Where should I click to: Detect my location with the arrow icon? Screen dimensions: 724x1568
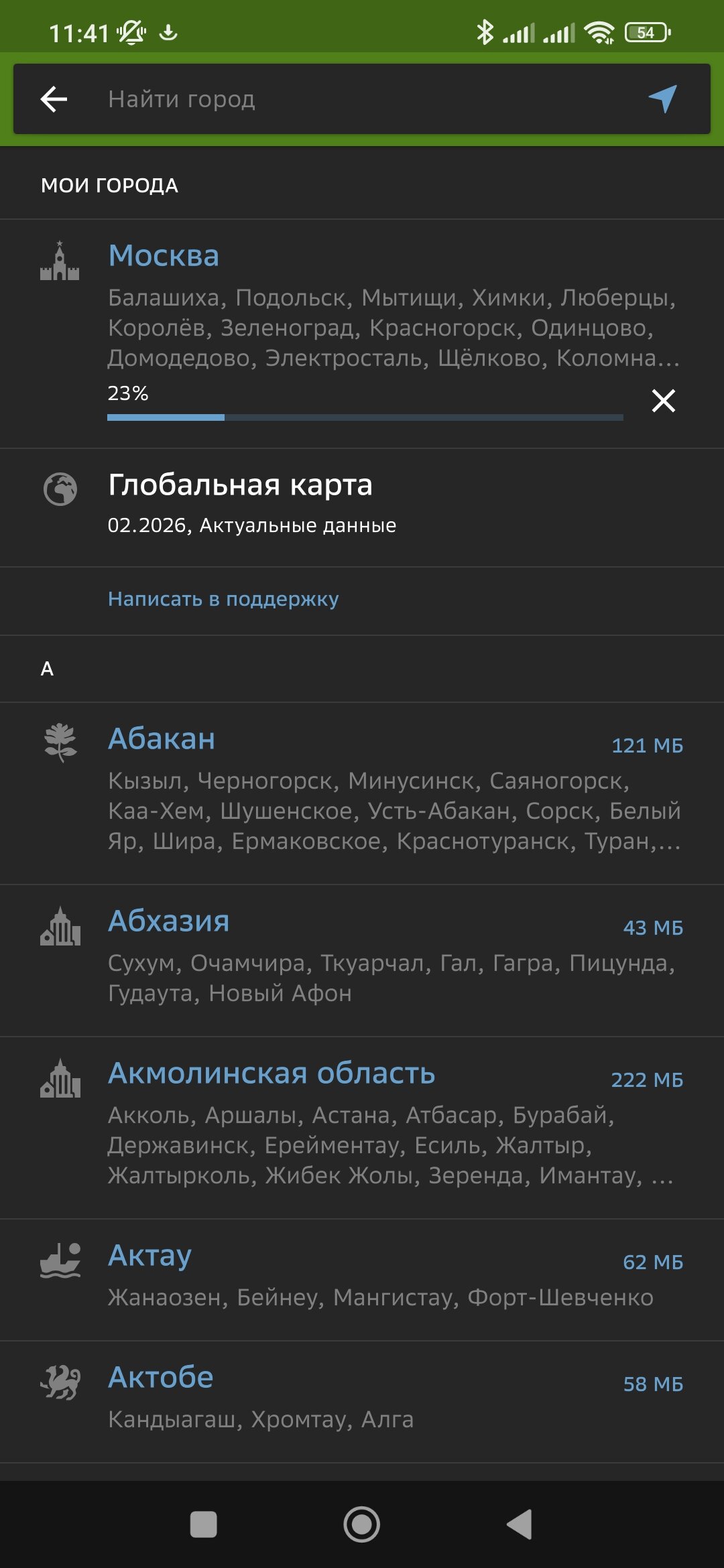pos(662,99)
